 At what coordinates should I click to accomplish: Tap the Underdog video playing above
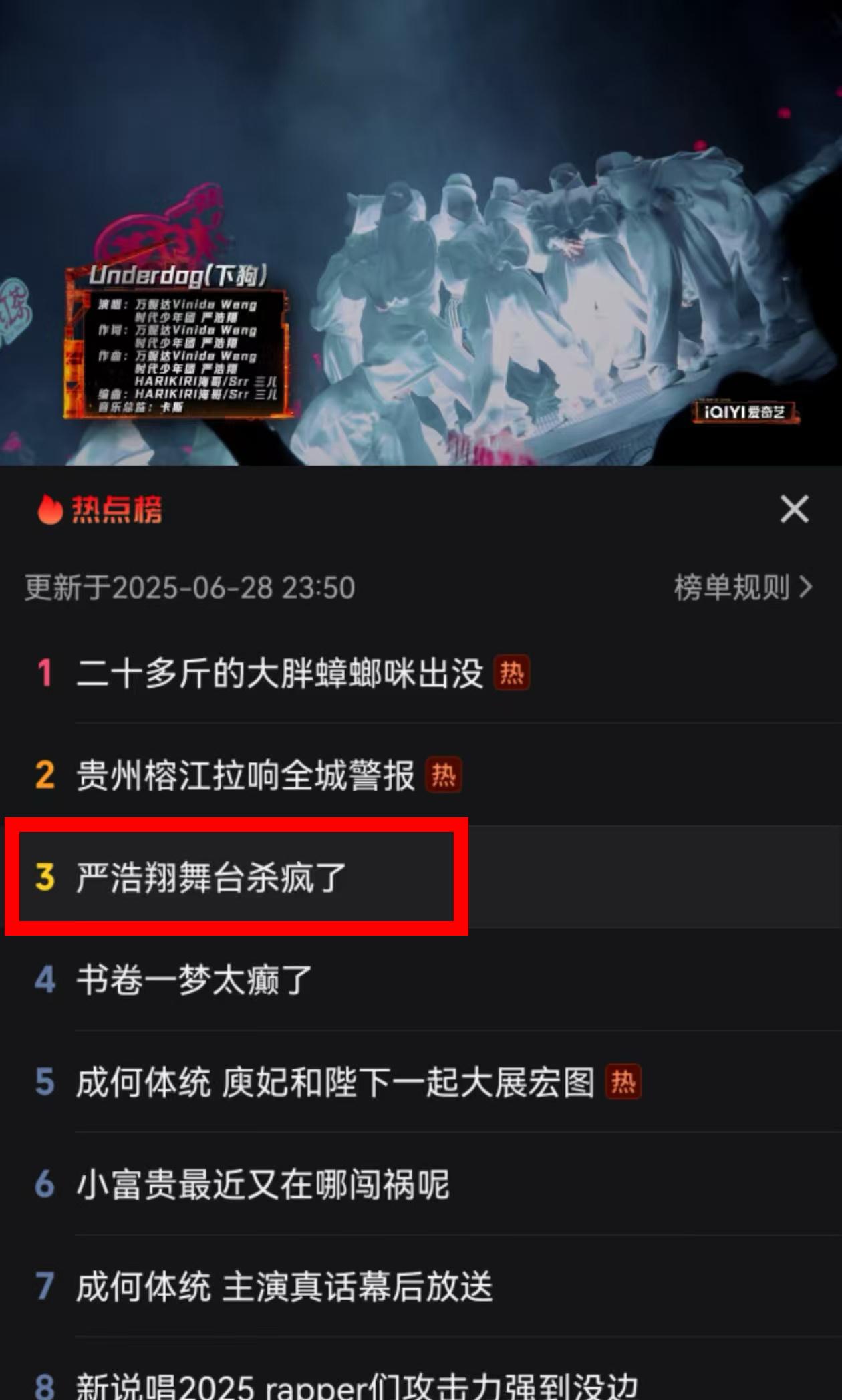(x=421, y=233)
